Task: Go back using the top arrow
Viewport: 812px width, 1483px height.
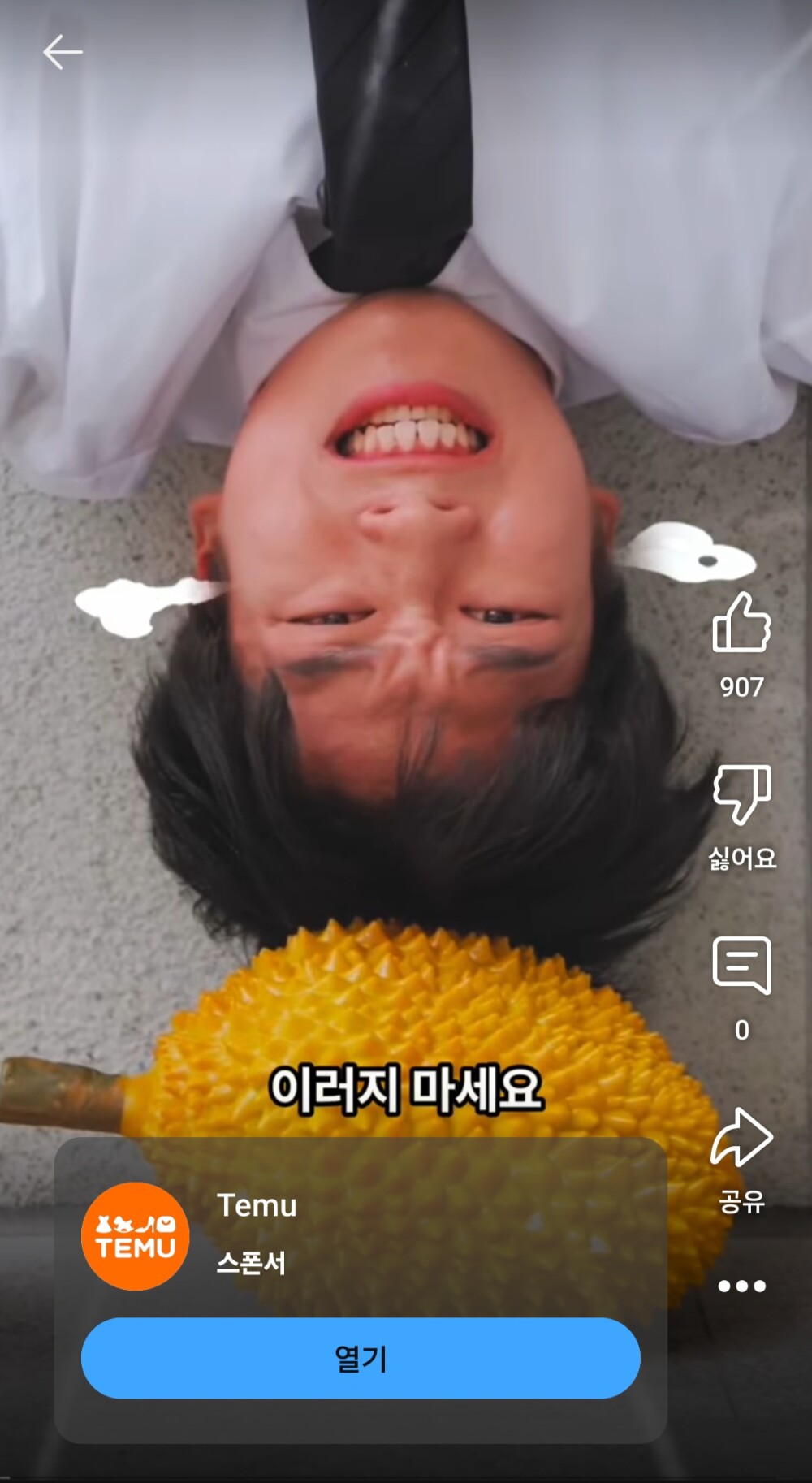Action: 63,52
